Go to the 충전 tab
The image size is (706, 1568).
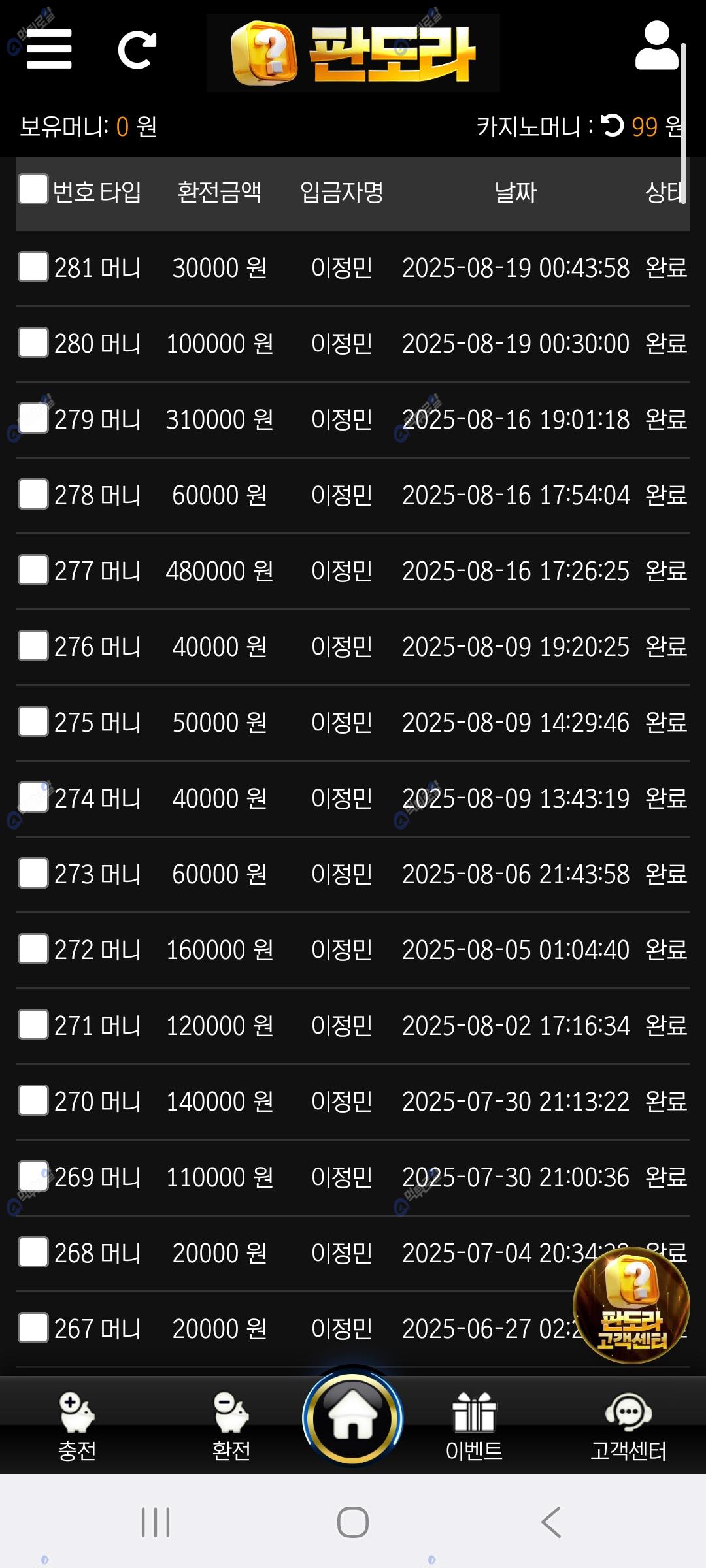(77, 1426)
